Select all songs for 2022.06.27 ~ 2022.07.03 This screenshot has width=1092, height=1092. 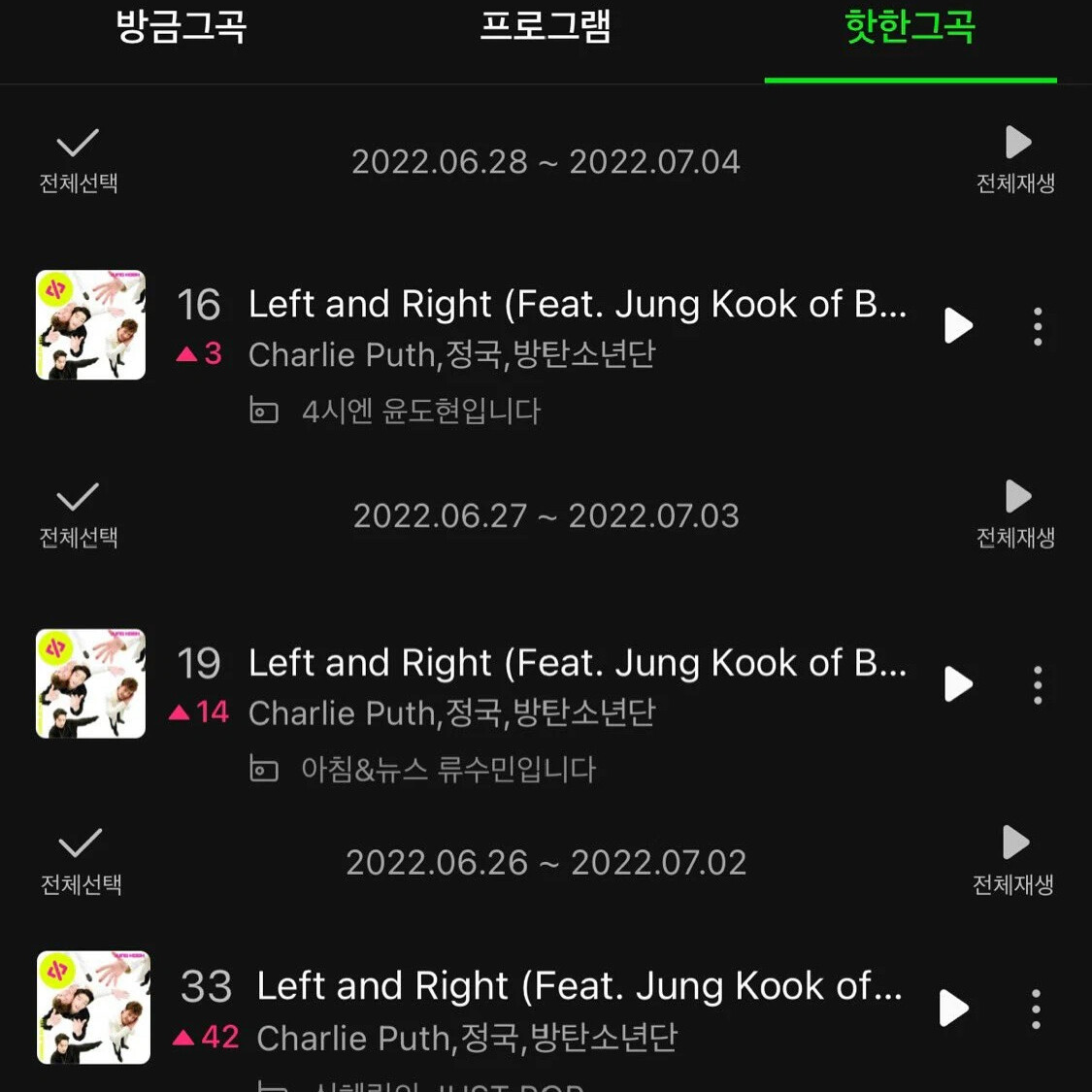78,514
